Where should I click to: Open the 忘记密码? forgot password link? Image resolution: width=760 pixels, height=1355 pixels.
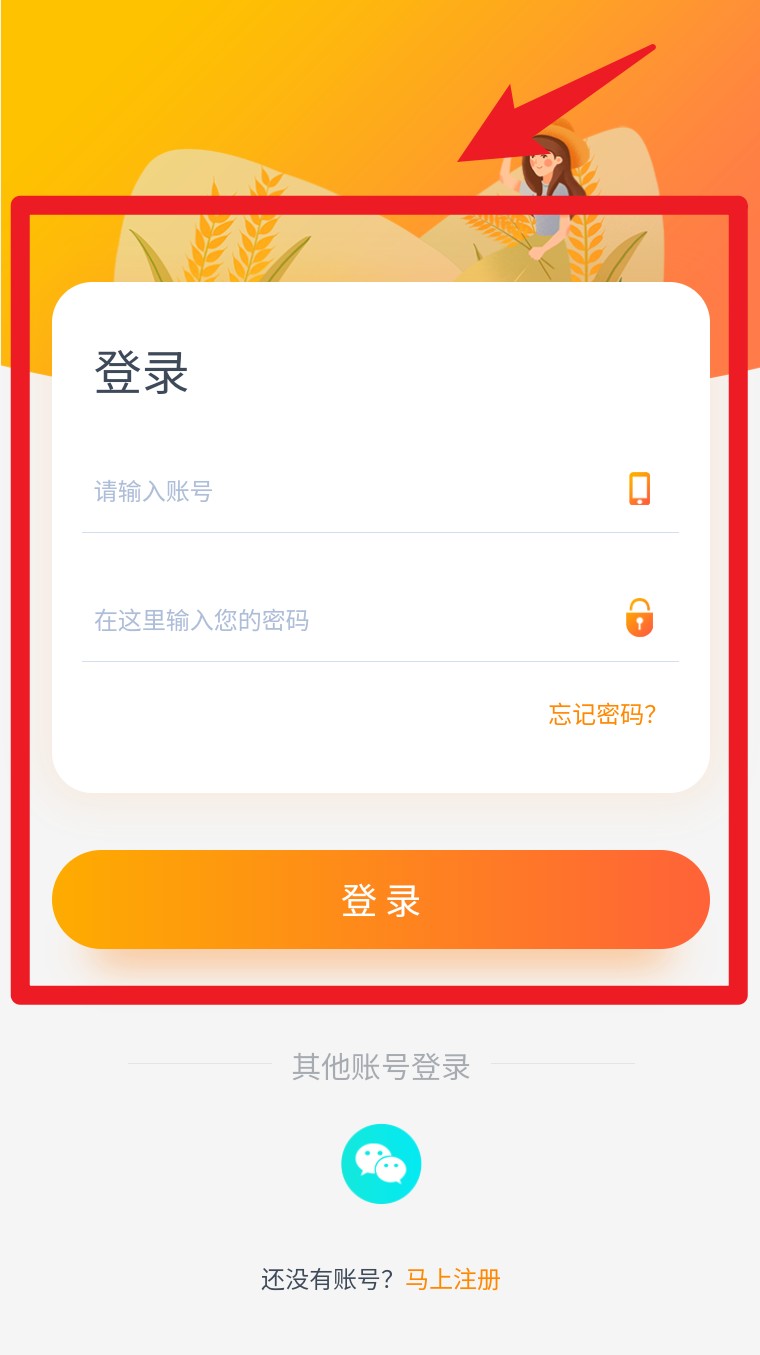point(602,714)
